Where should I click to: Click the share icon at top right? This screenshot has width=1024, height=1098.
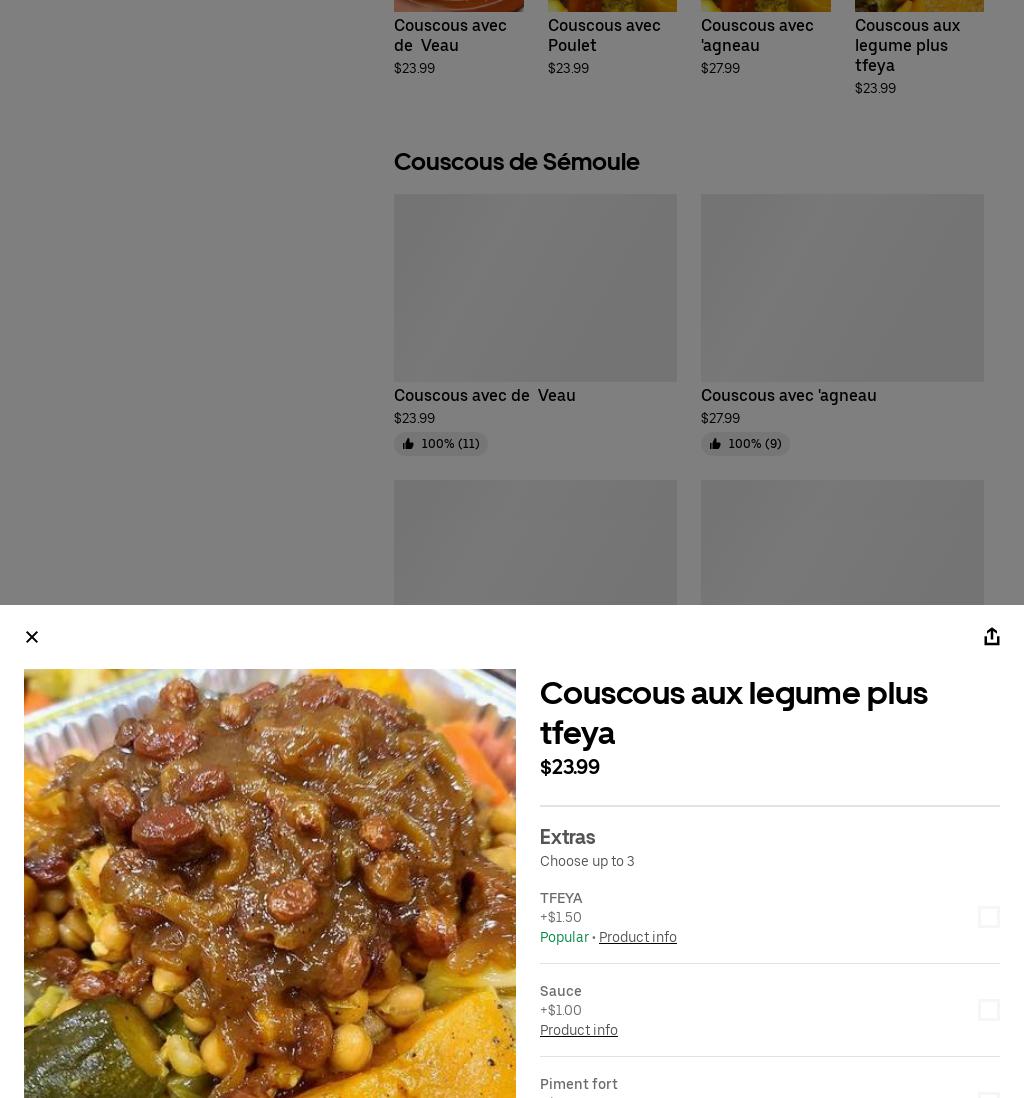pos(992,637)
